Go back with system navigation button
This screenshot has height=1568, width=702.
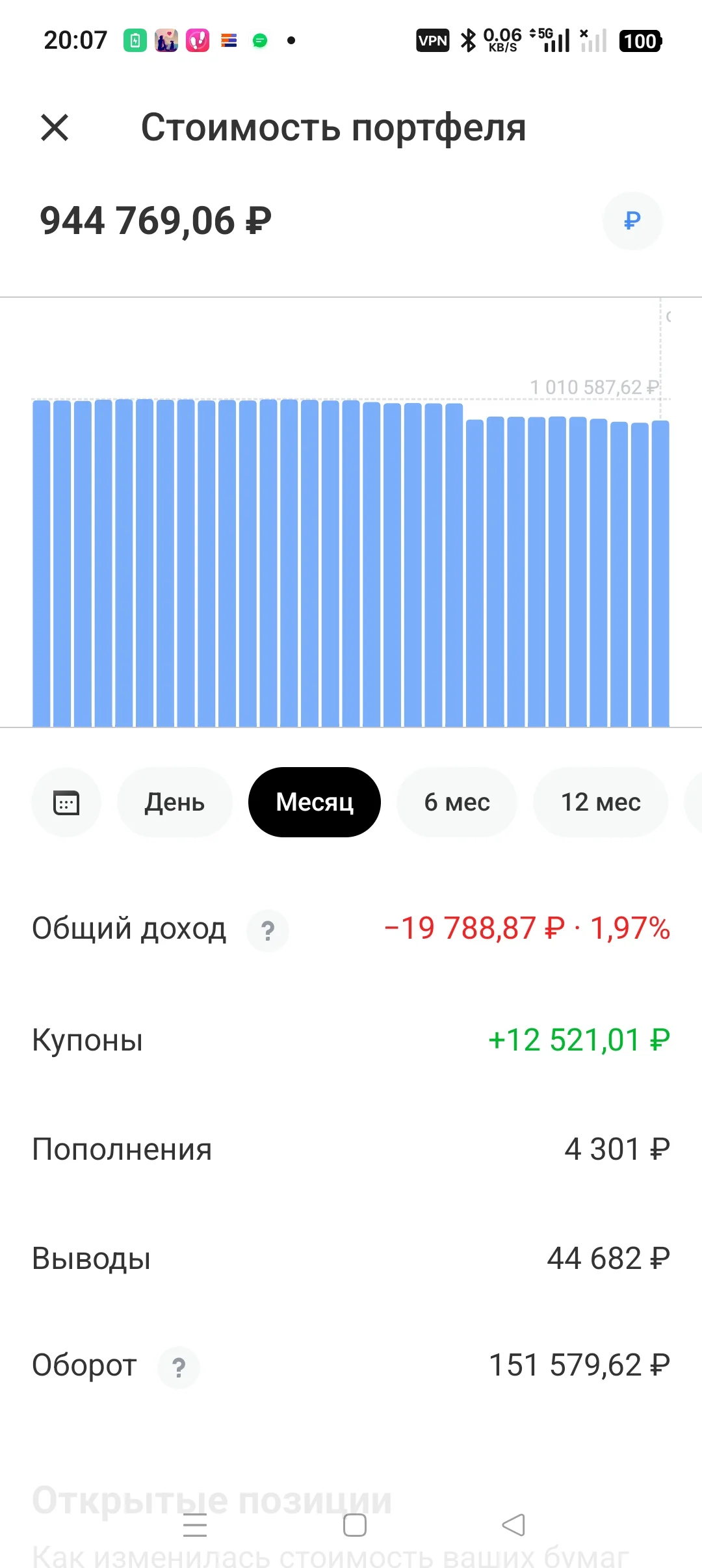tap(513, 1525)
